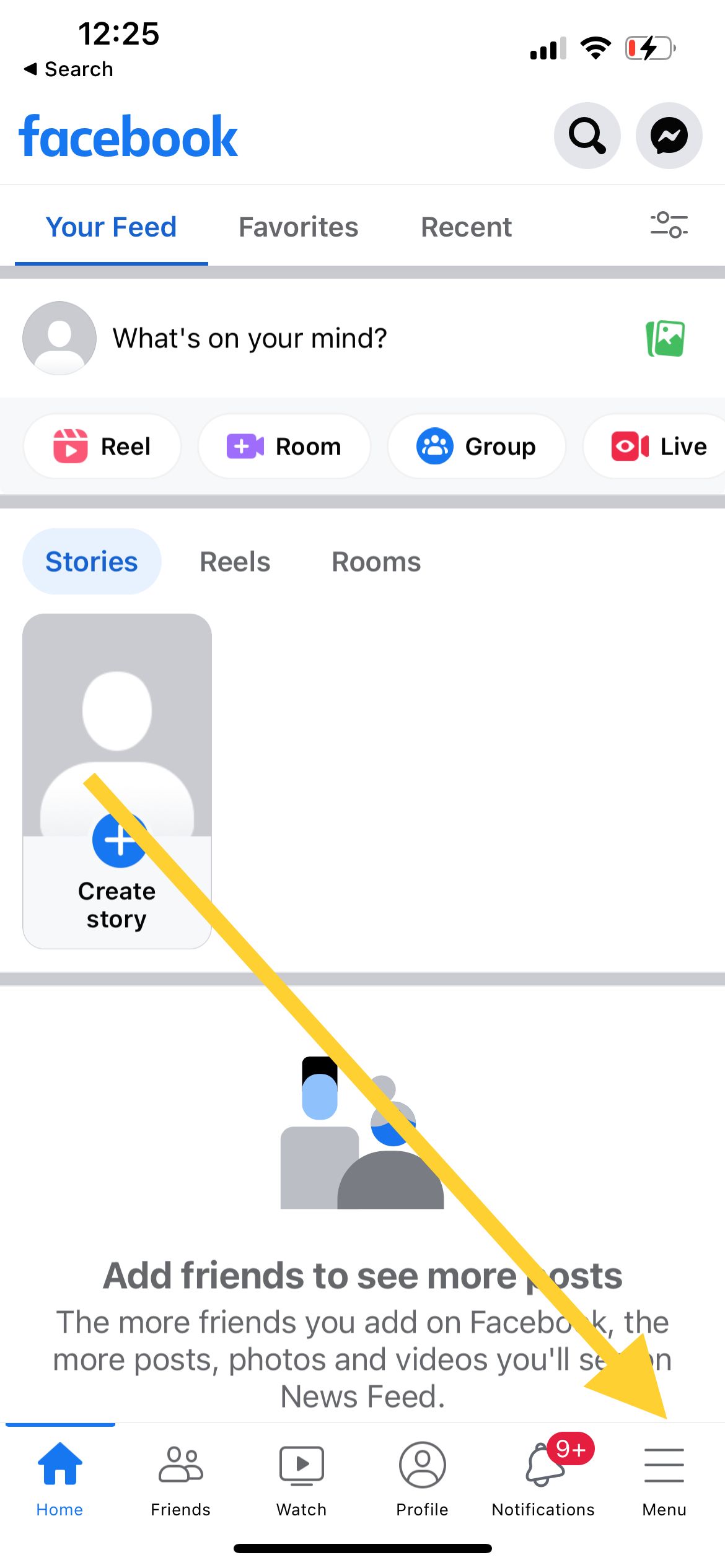Go Live with video

click(x=654, y=446)
